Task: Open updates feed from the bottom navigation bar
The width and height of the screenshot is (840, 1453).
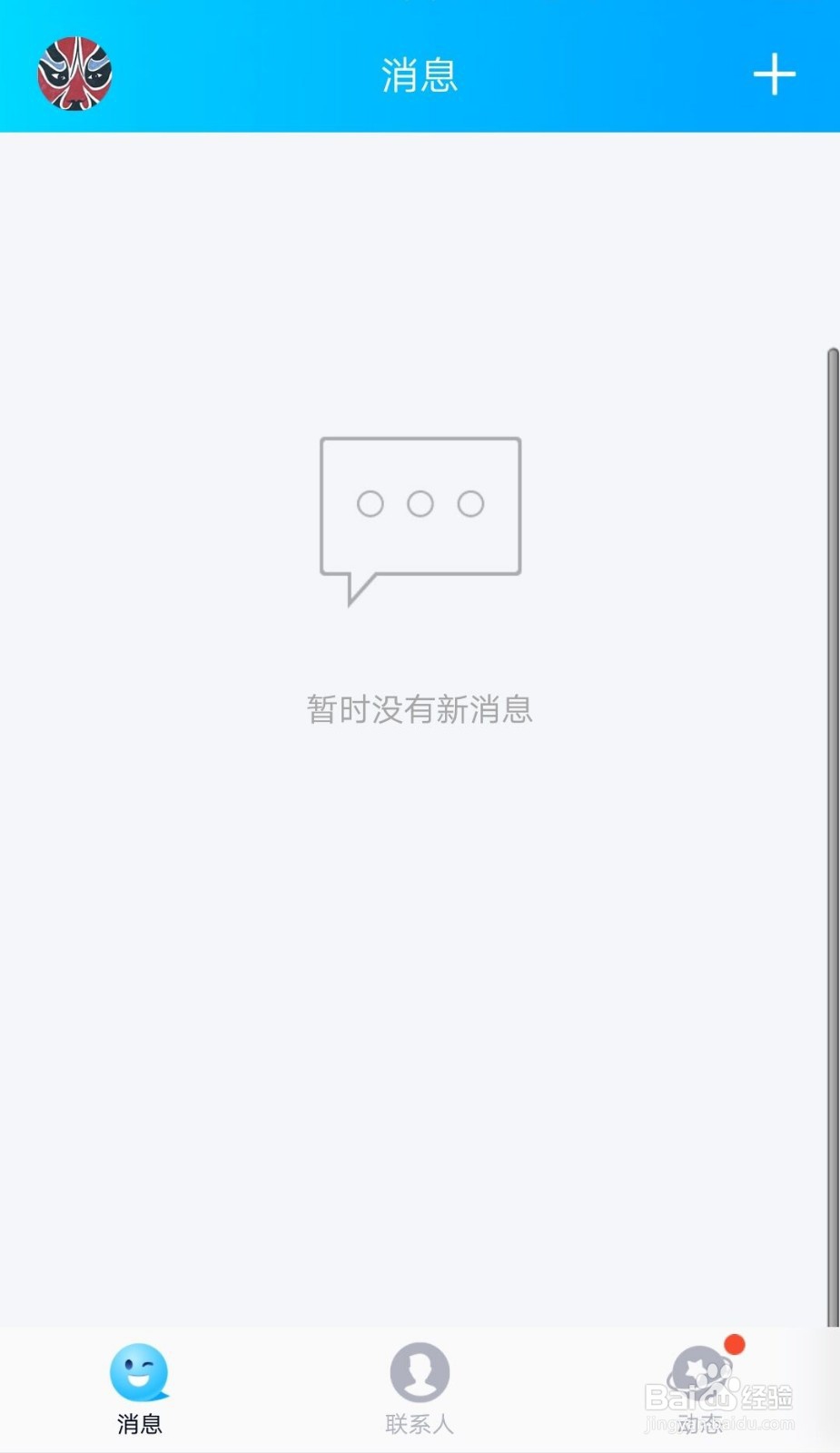Action: point(699,1389)
